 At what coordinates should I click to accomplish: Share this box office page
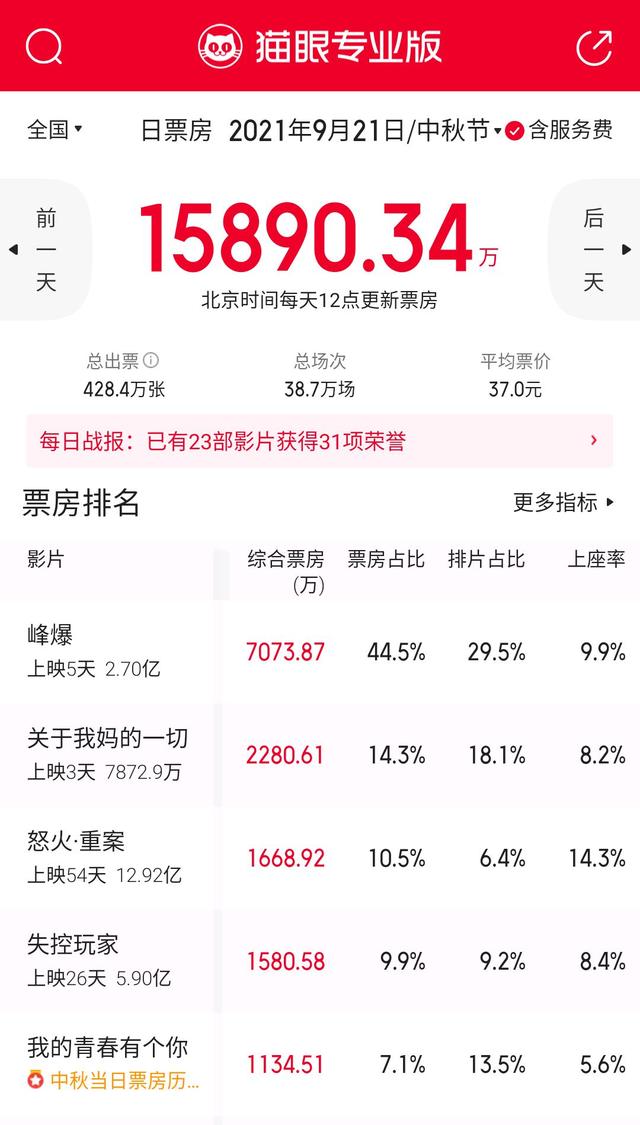tap(594, 47)
